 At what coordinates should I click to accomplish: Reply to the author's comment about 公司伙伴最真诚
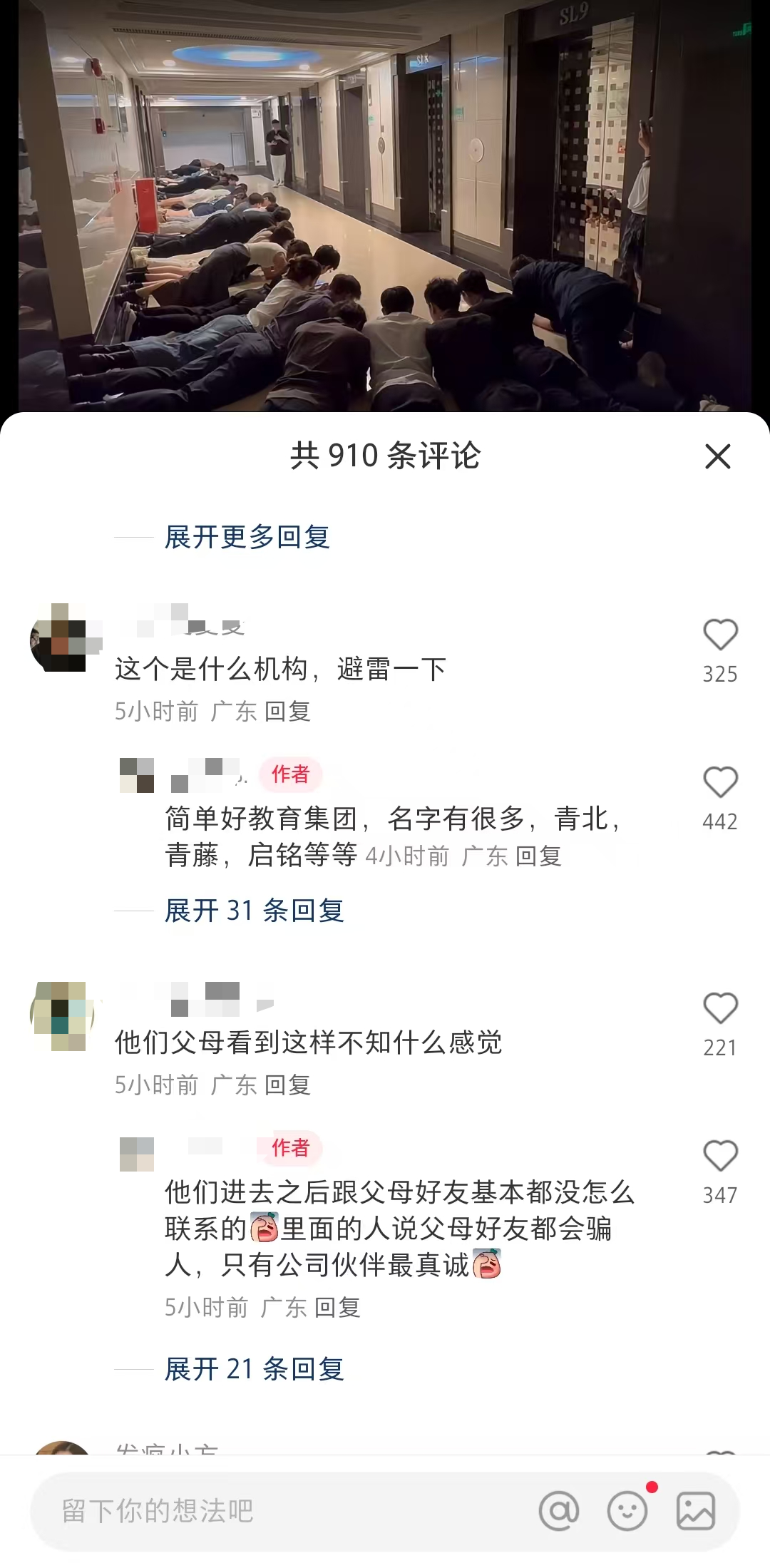pos(337,1308)
